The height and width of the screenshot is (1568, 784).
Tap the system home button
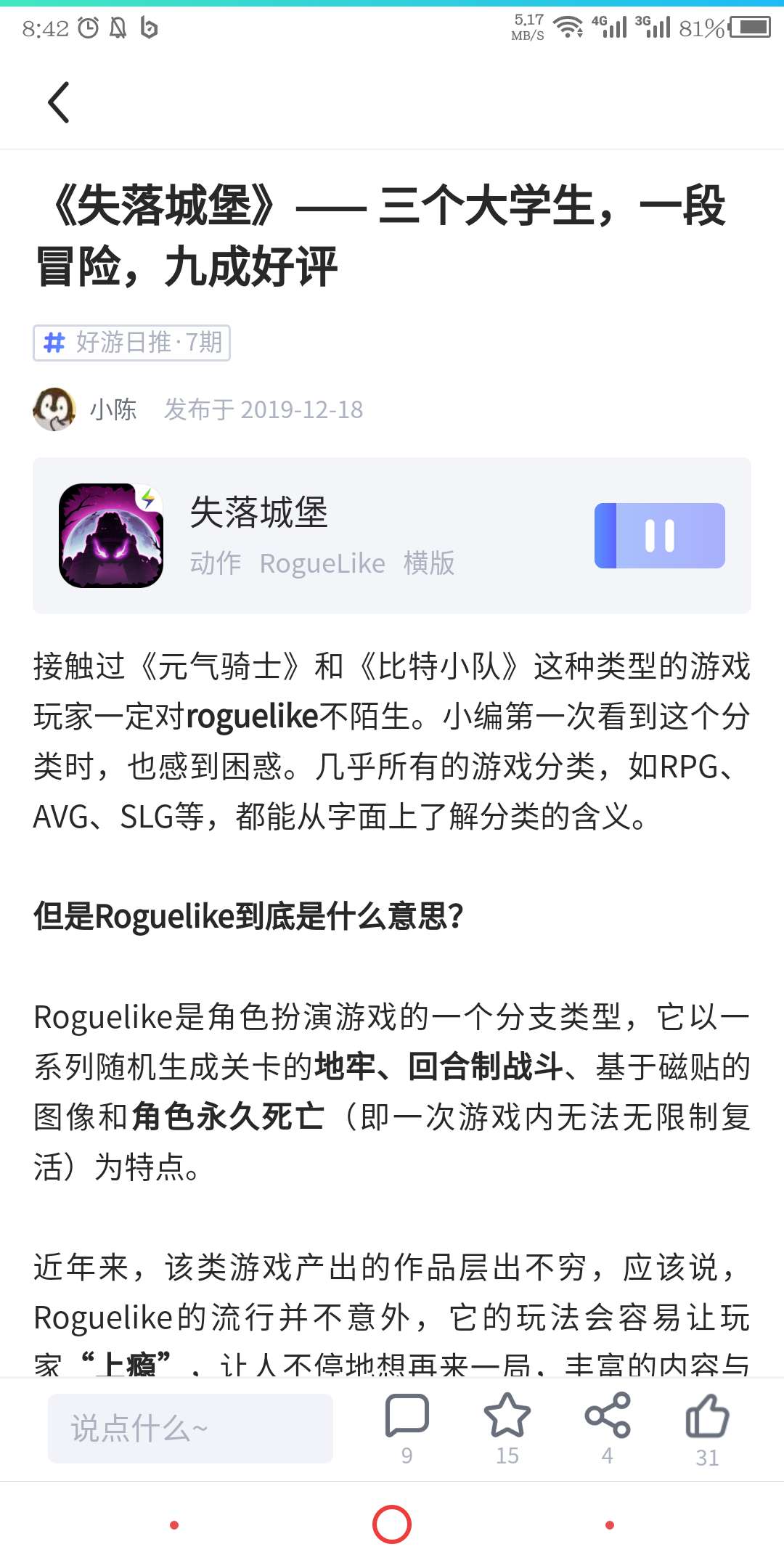coord(392,1524)
